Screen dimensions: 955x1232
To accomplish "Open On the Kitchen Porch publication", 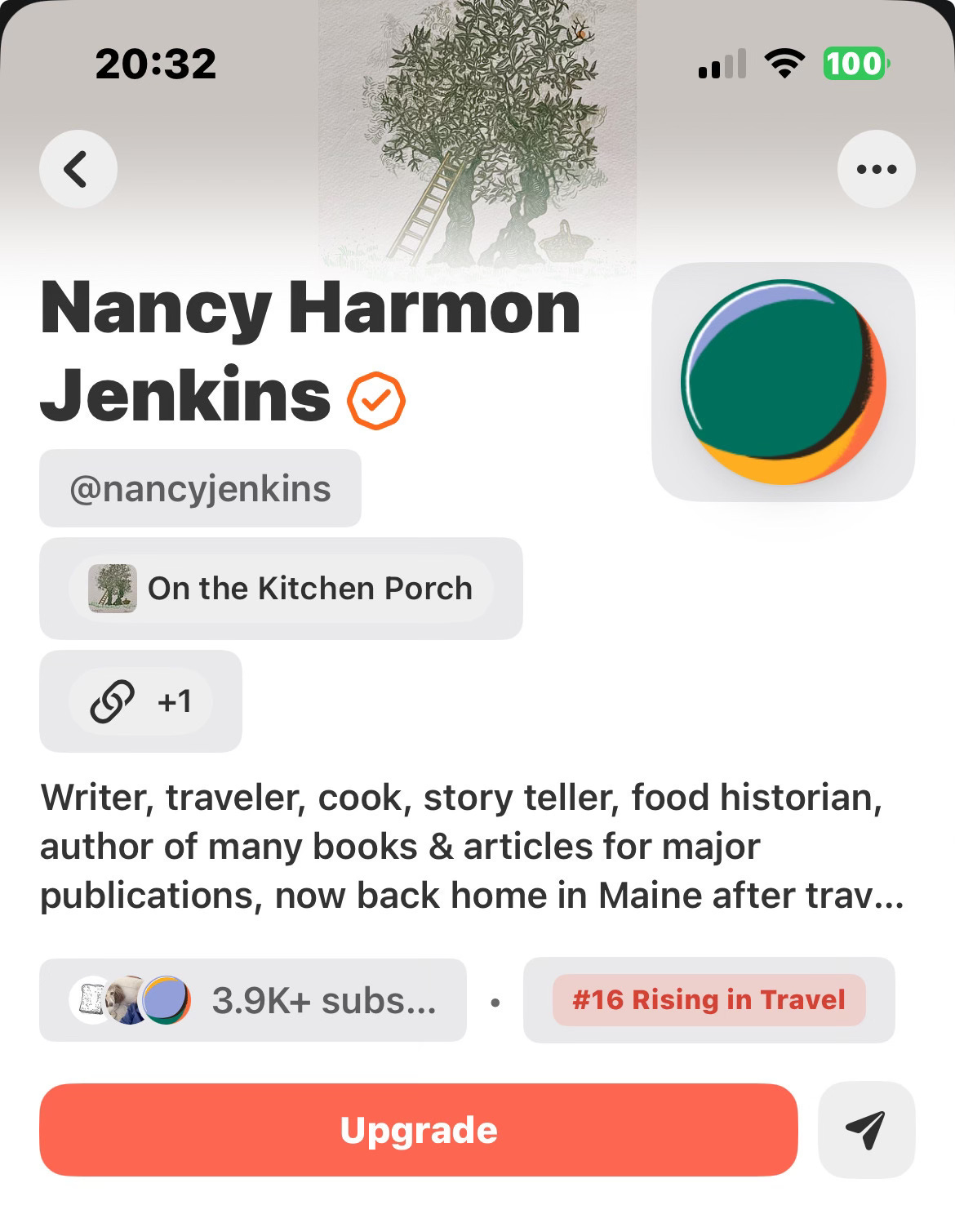I will click(281, 588).
